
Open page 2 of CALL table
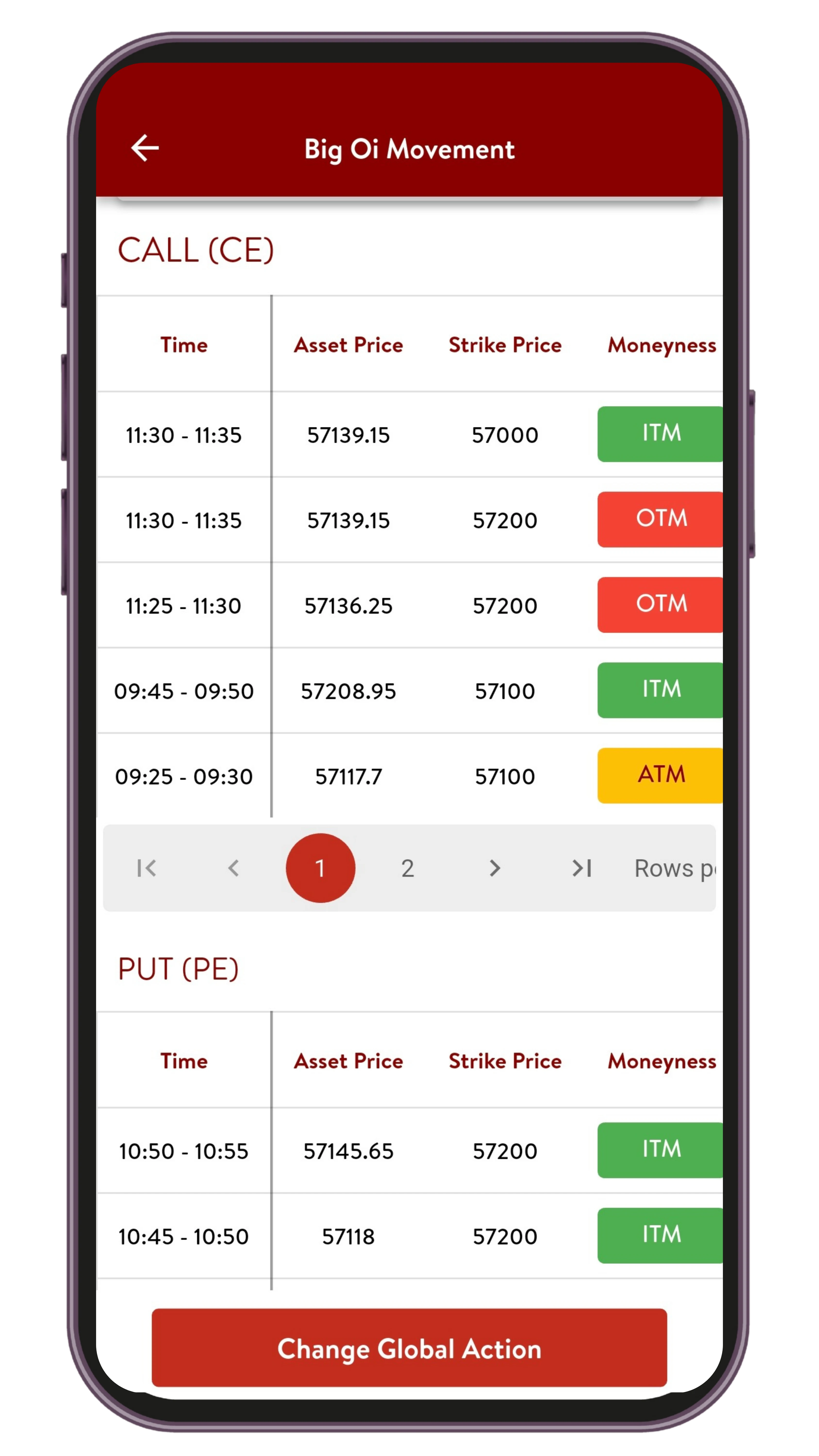[x=407, y=868]
